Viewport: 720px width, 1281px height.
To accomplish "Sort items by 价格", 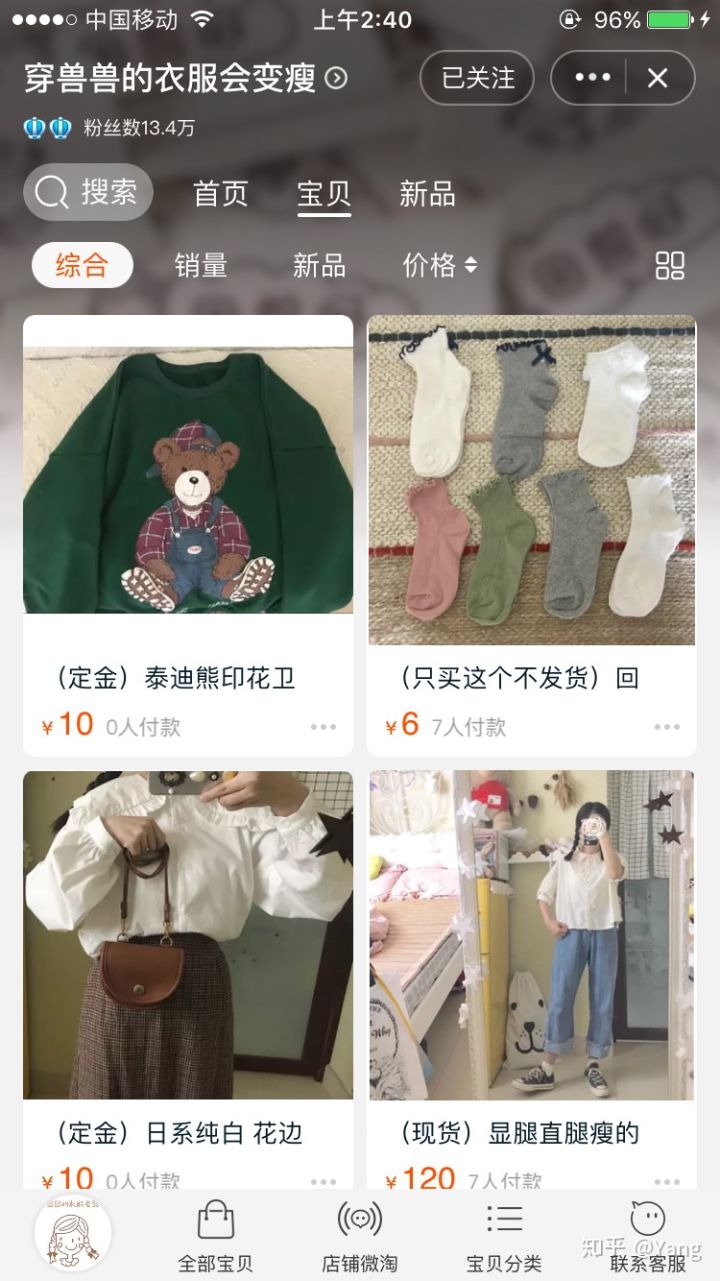I will coord(439,265).
